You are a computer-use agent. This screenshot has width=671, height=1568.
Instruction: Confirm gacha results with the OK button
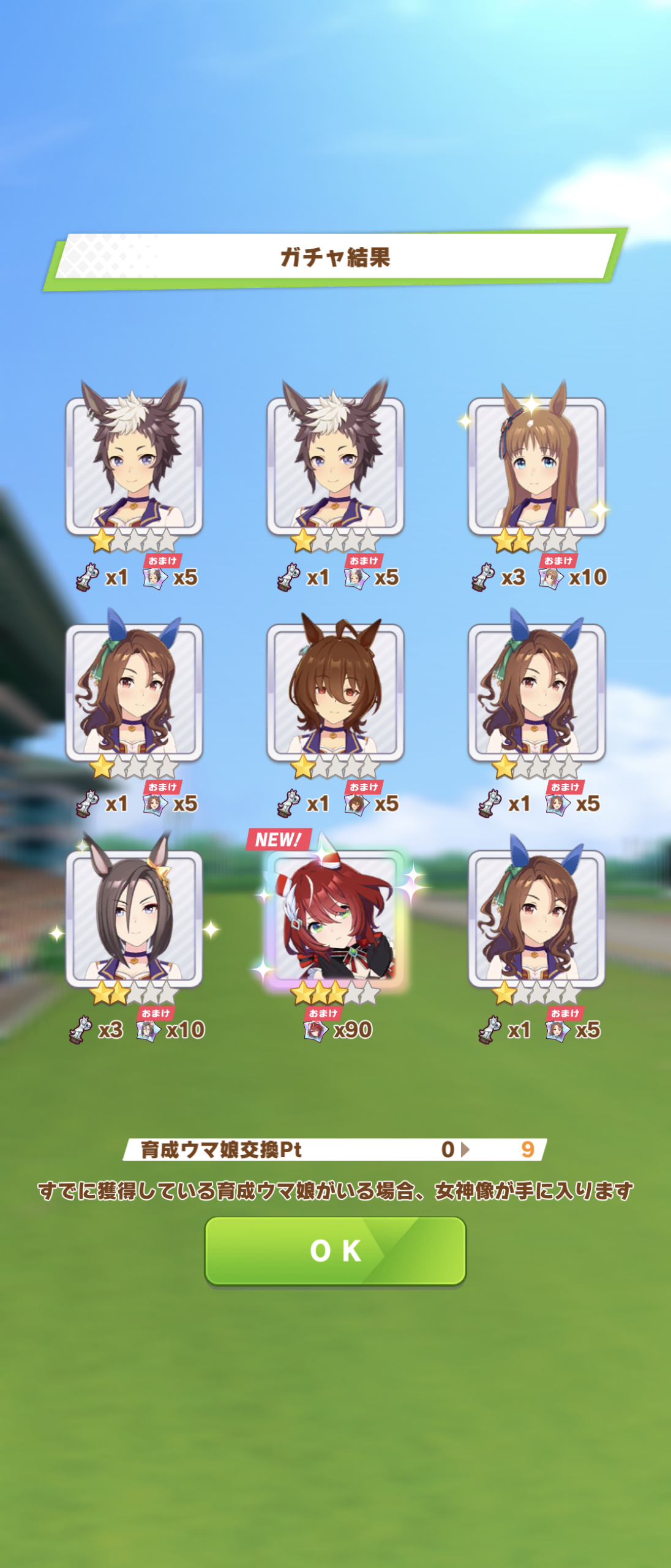click(335, 1250)
